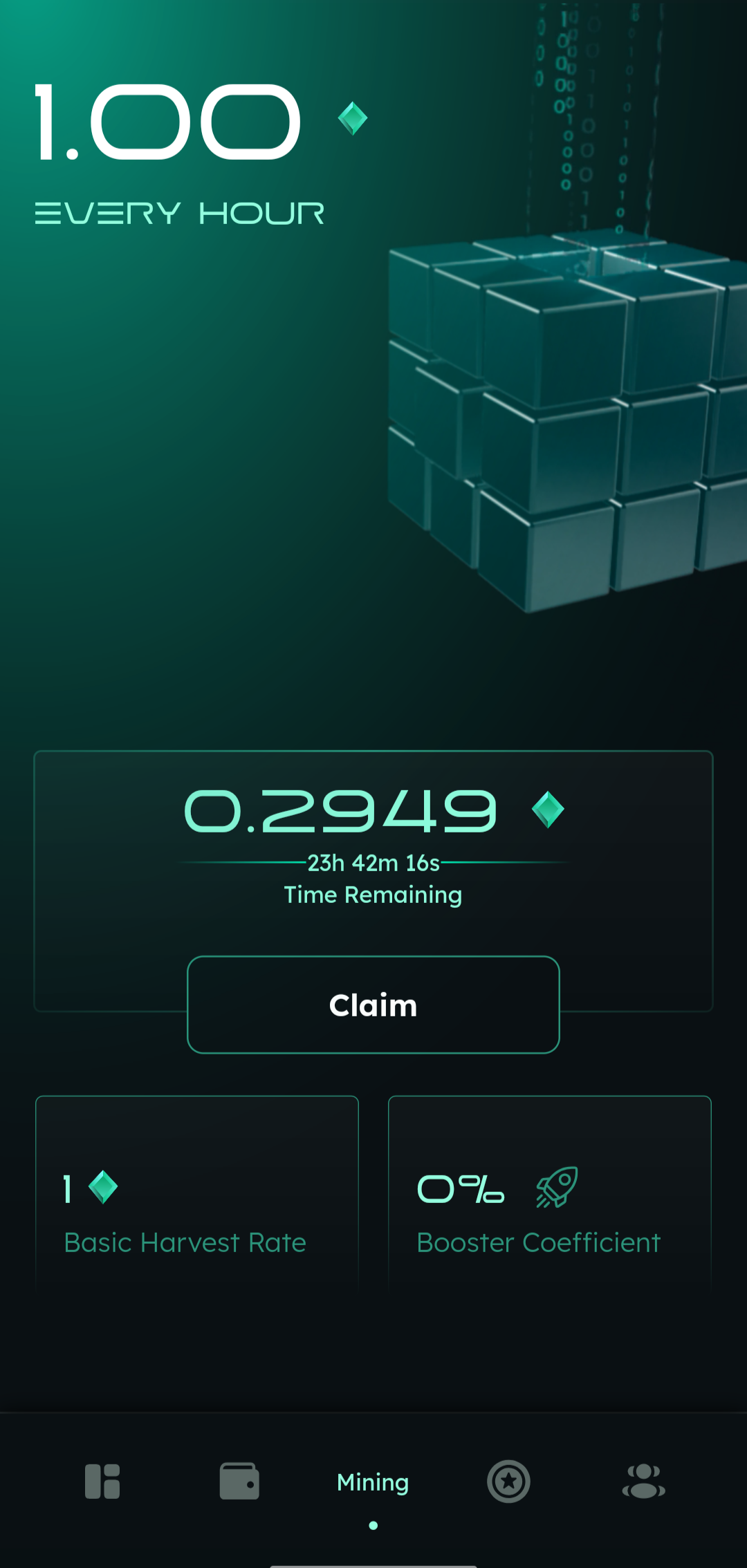This screenshot has width=747, height=1568.
Task: Open the team members tab
Action: [643, 1482]
